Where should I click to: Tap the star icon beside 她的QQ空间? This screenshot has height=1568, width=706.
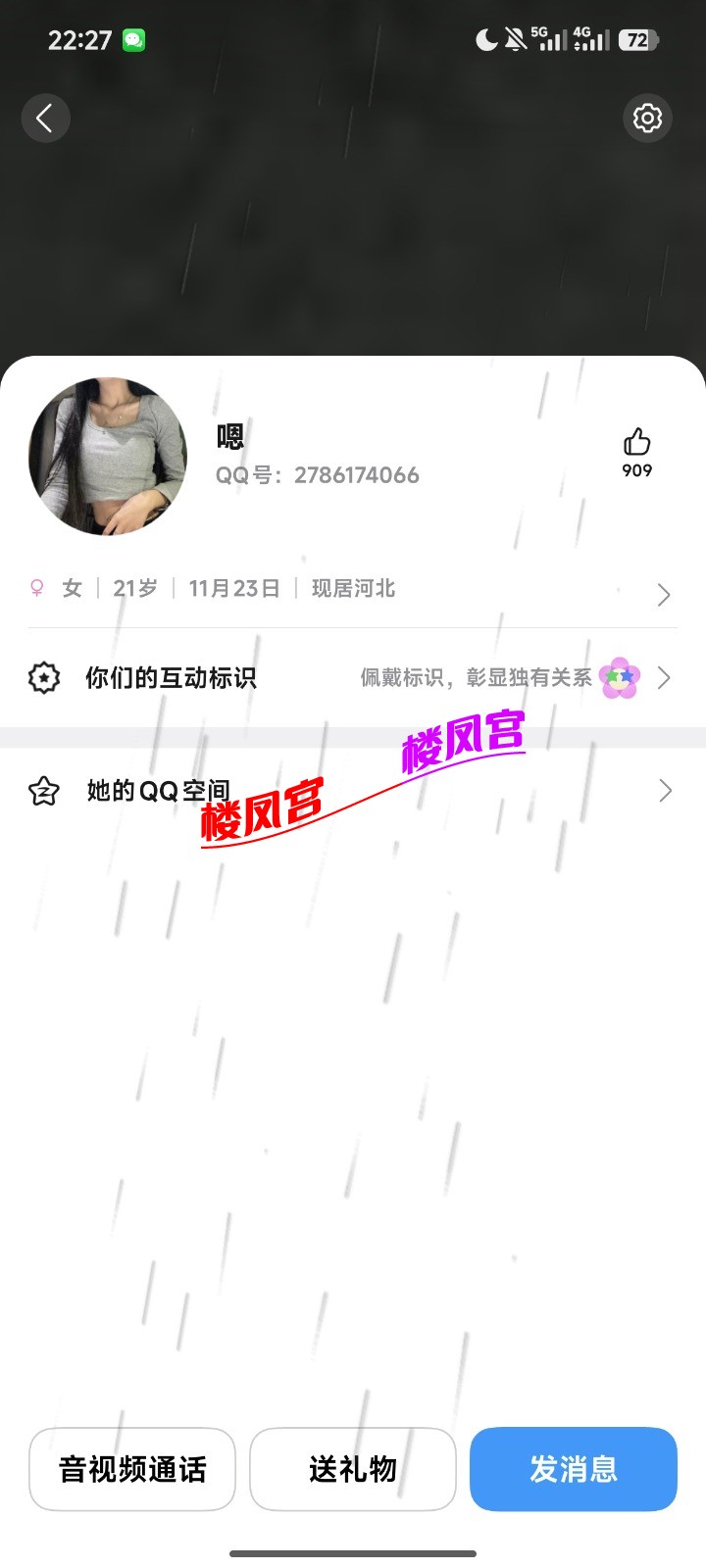click(43, 791)
